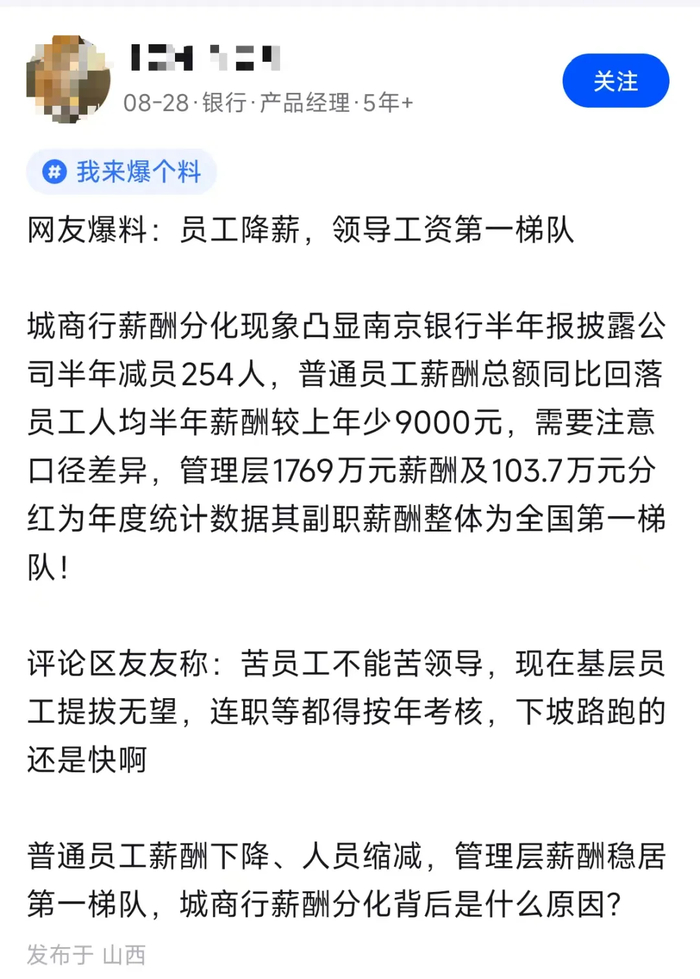Follow the author with 关注 button
Viewport: 700px width, 979px height.
616,81
